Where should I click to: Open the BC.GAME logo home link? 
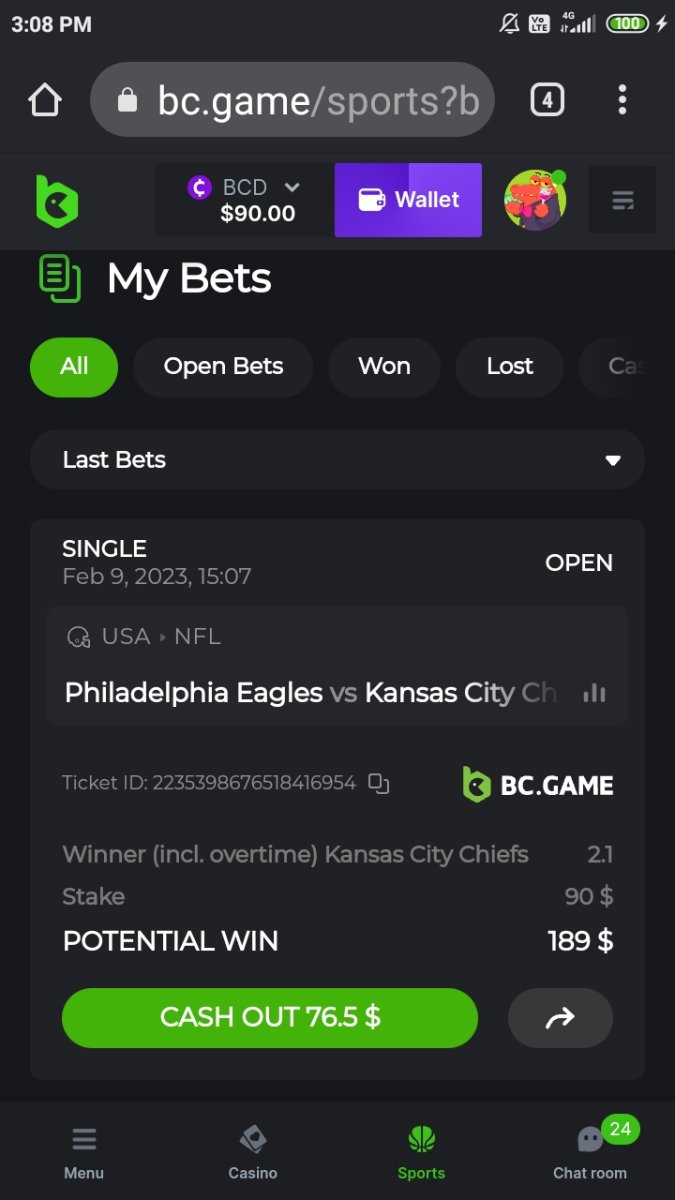[57, 201]
